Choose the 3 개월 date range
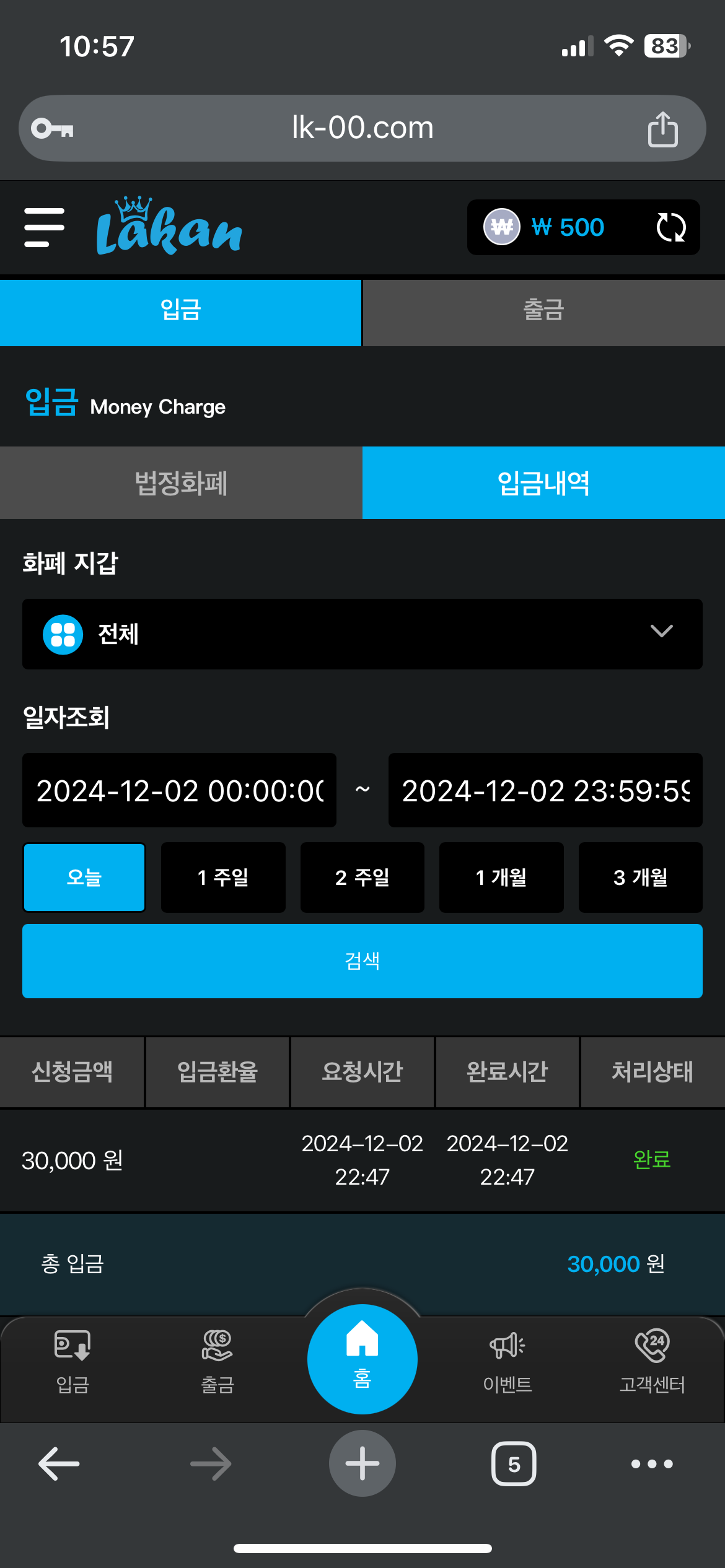The height and width of the screenshot is (1568, 725). (640, 877)
